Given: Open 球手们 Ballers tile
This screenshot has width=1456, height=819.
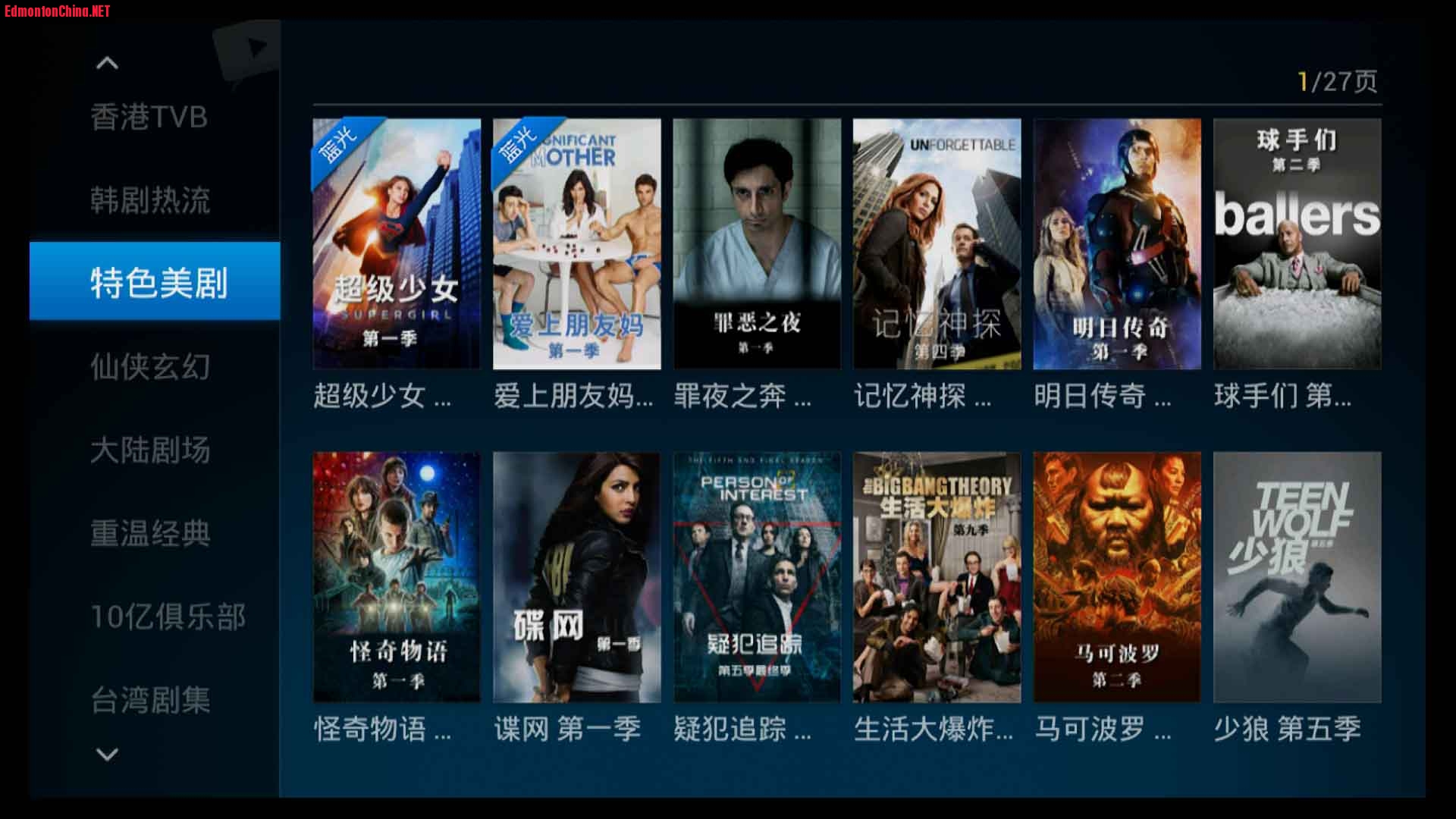Looking at the screenshot, I should click(x=1297, y=243).
